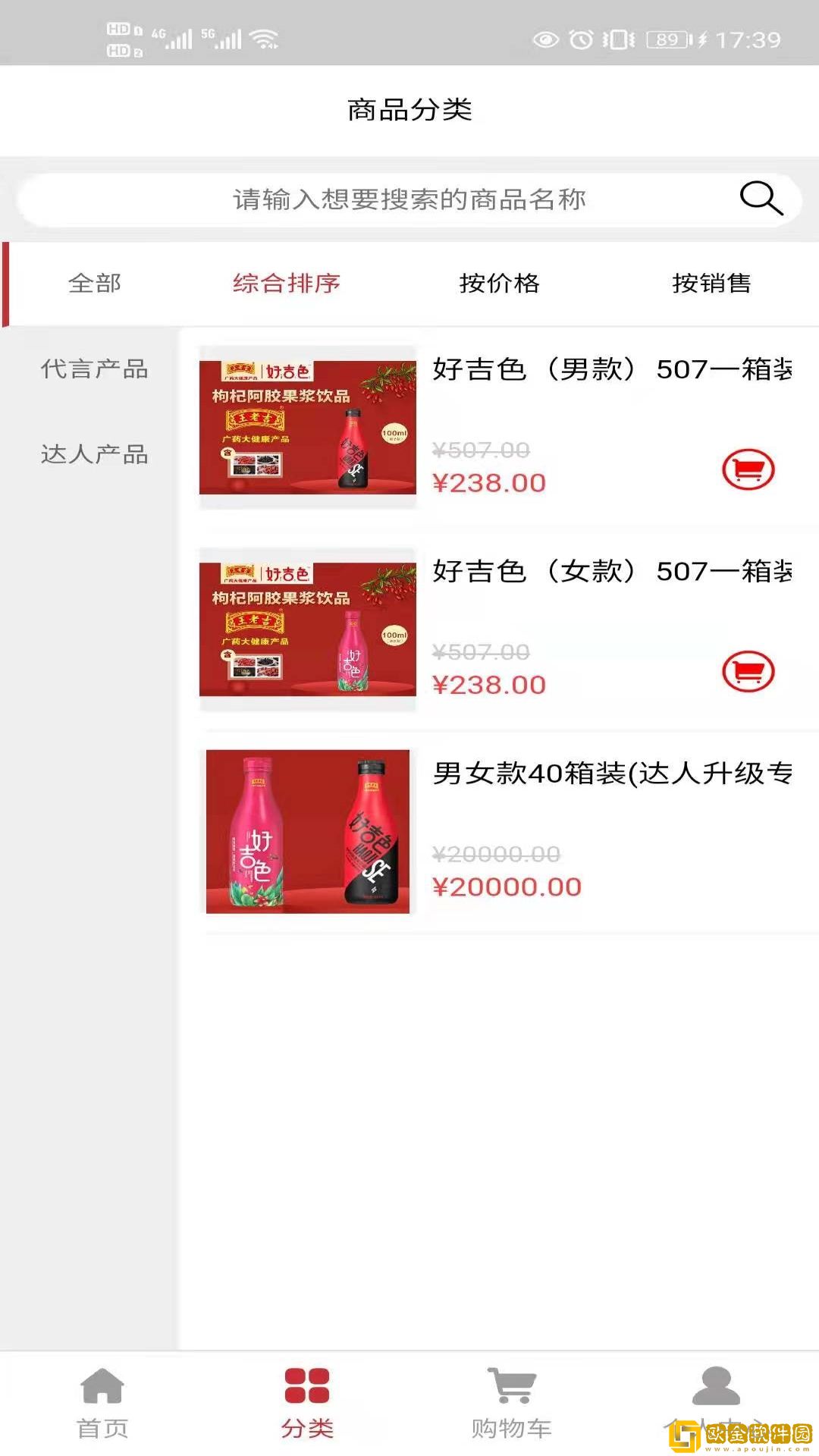Add 好吉色（男款）to cart via cart icon
Image resolution: width=819 pixels, height=1456 pixels.
pos(748,470)
